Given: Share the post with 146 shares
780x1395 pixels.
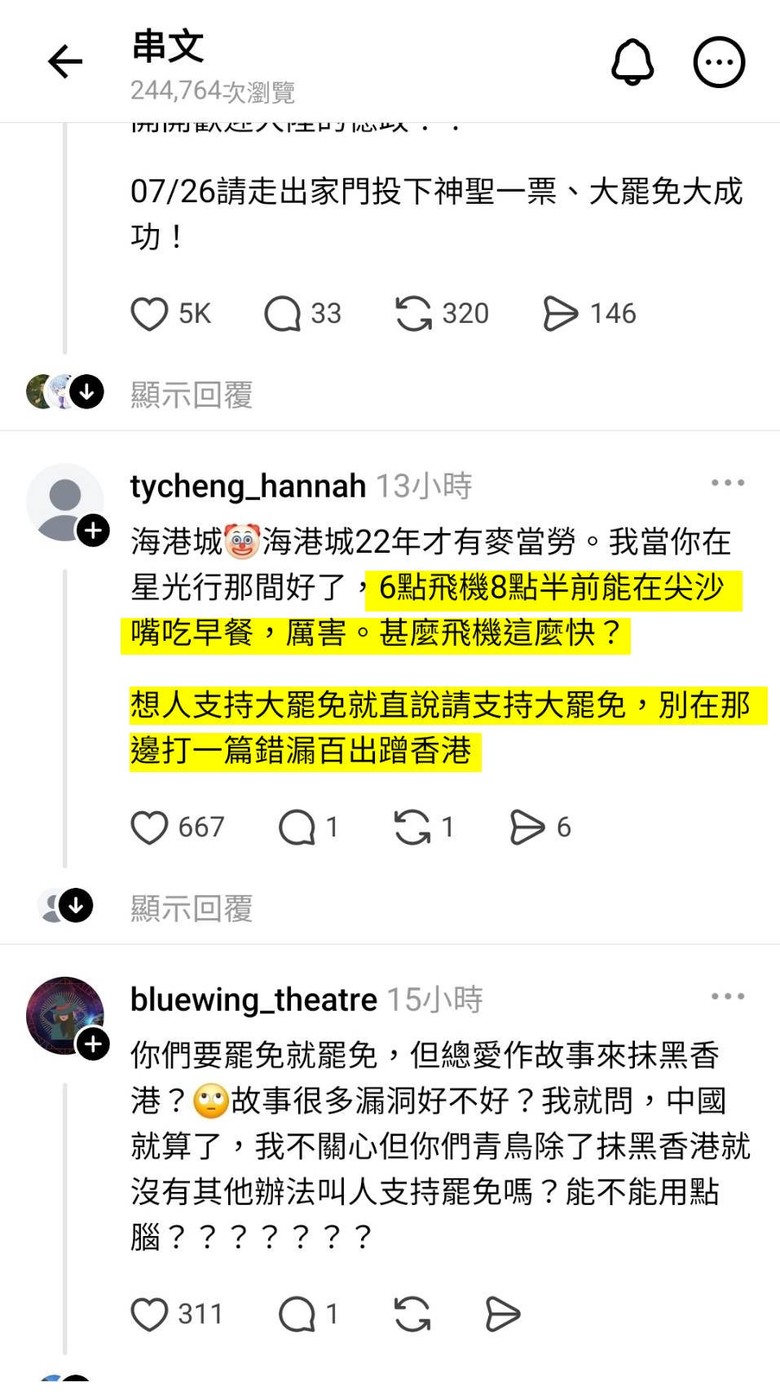Looking at the screenshot, I should click(560, 314).
